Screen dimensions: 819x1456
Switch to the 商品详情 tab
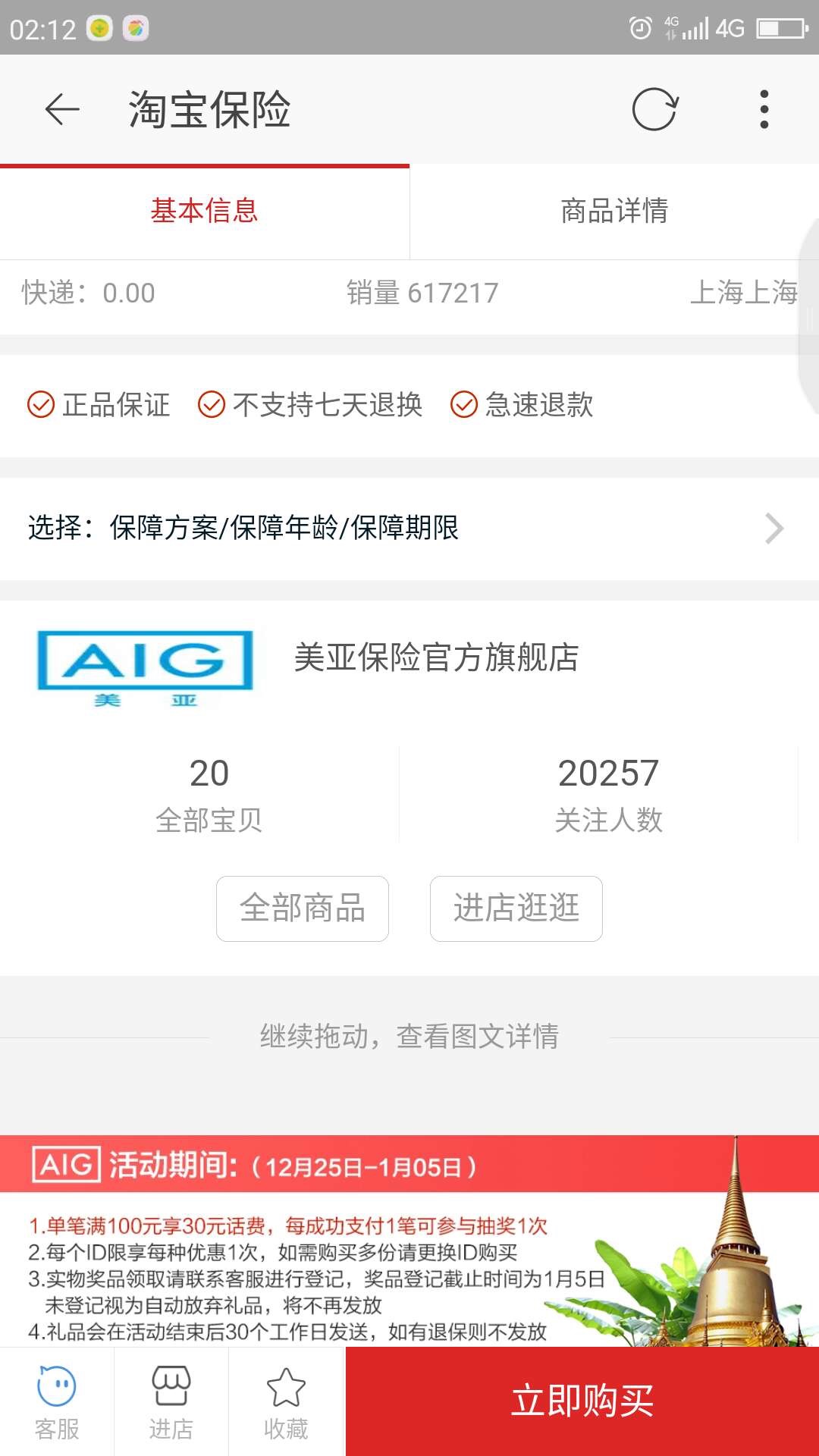pyautogui.click(x=614, y=211)
